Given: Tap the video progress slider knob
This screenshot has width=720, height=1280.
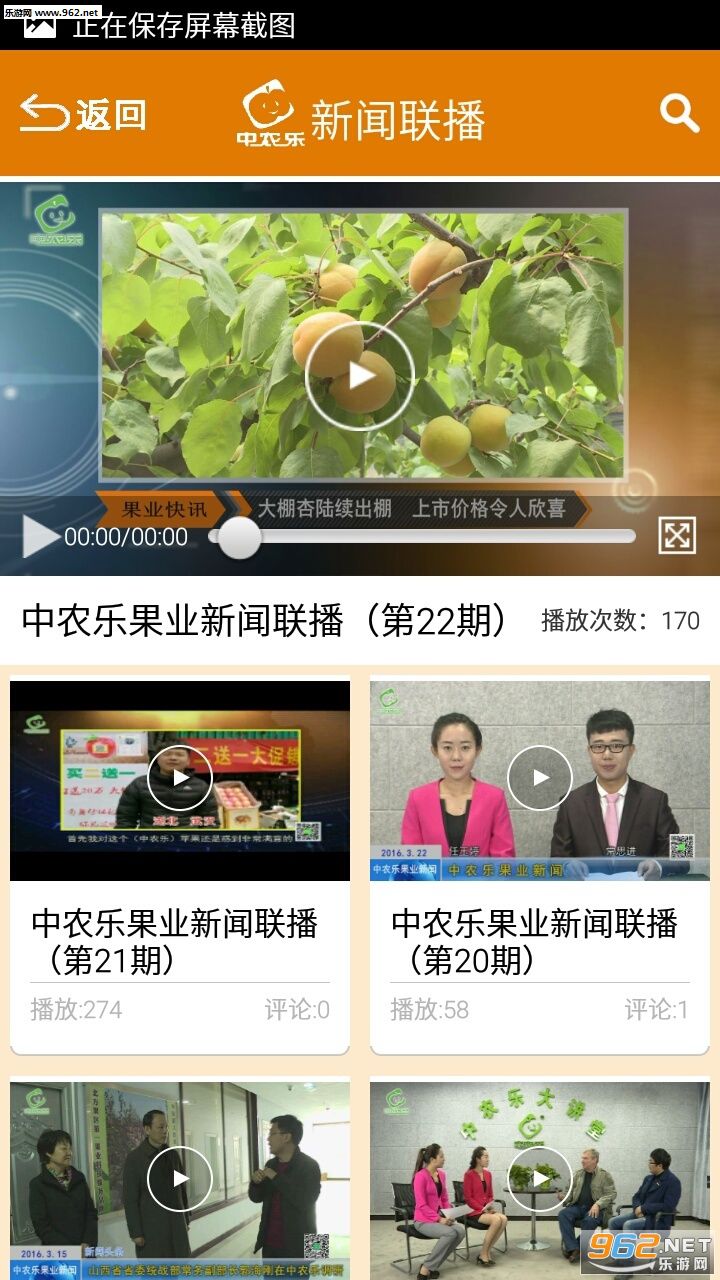Looking at the screenshot, I should tap(239, 537).
